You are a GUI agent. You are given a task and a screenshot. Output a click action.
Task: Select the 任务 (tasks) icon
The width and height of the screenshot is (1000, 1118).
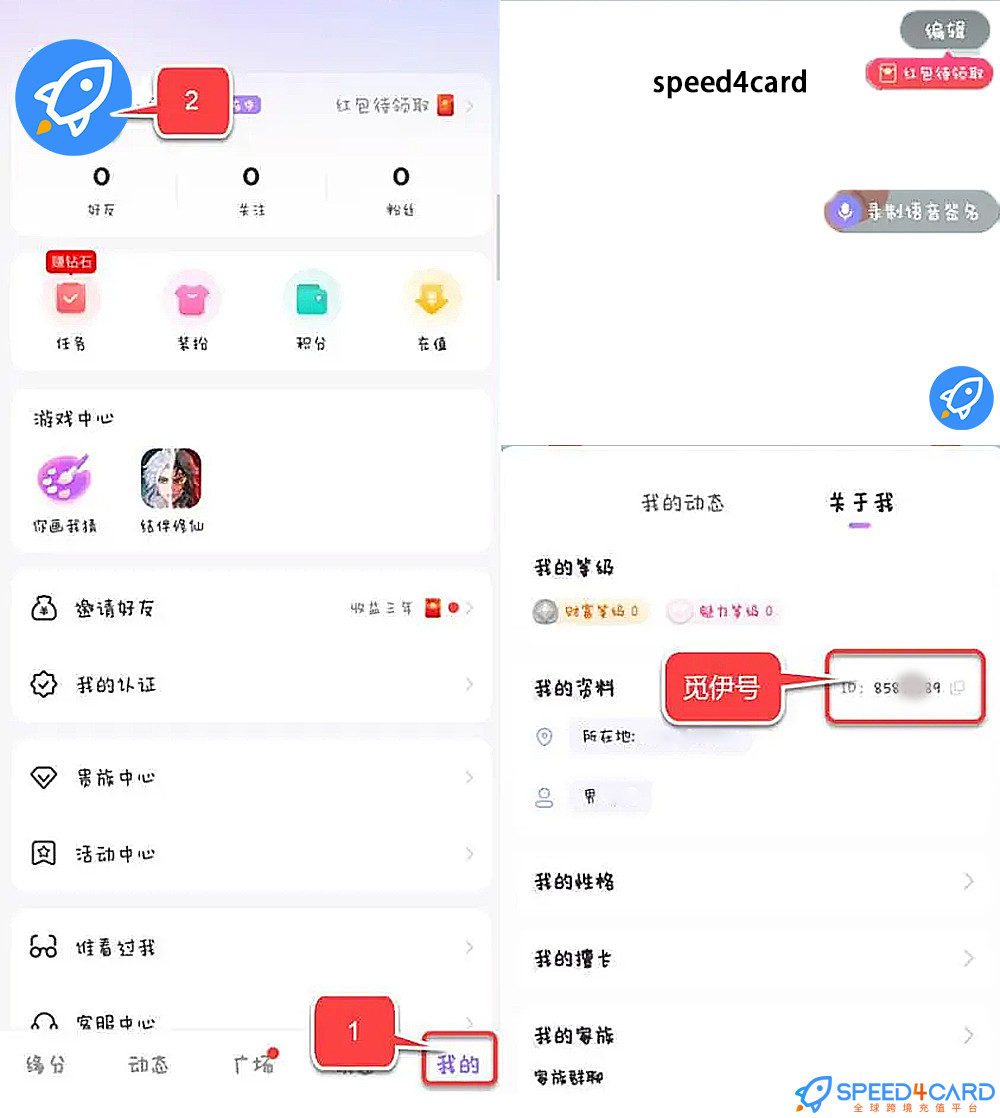coord(72,298)
